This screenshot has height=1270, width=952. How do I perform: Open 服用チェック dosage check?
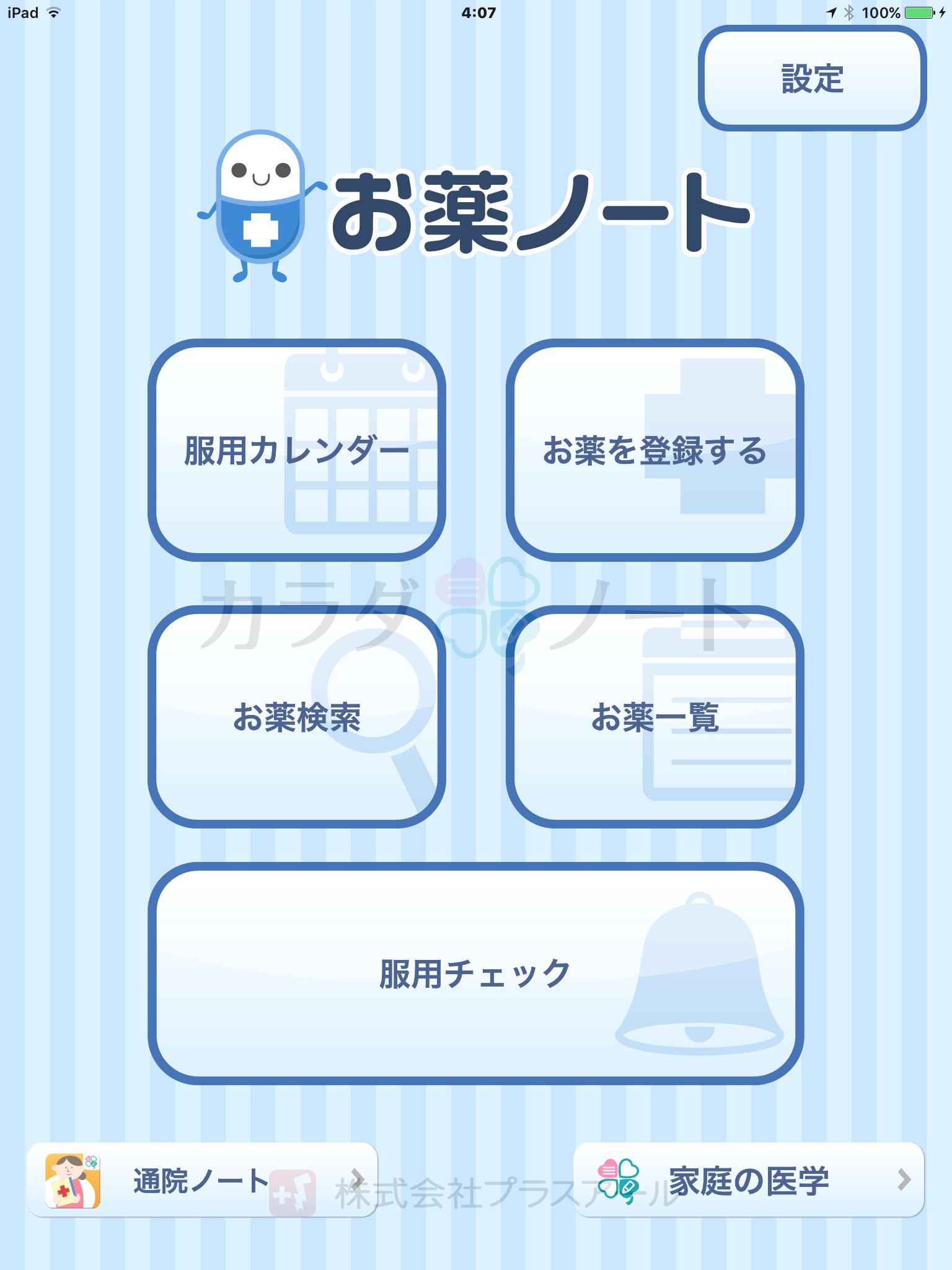pos(475,973)
